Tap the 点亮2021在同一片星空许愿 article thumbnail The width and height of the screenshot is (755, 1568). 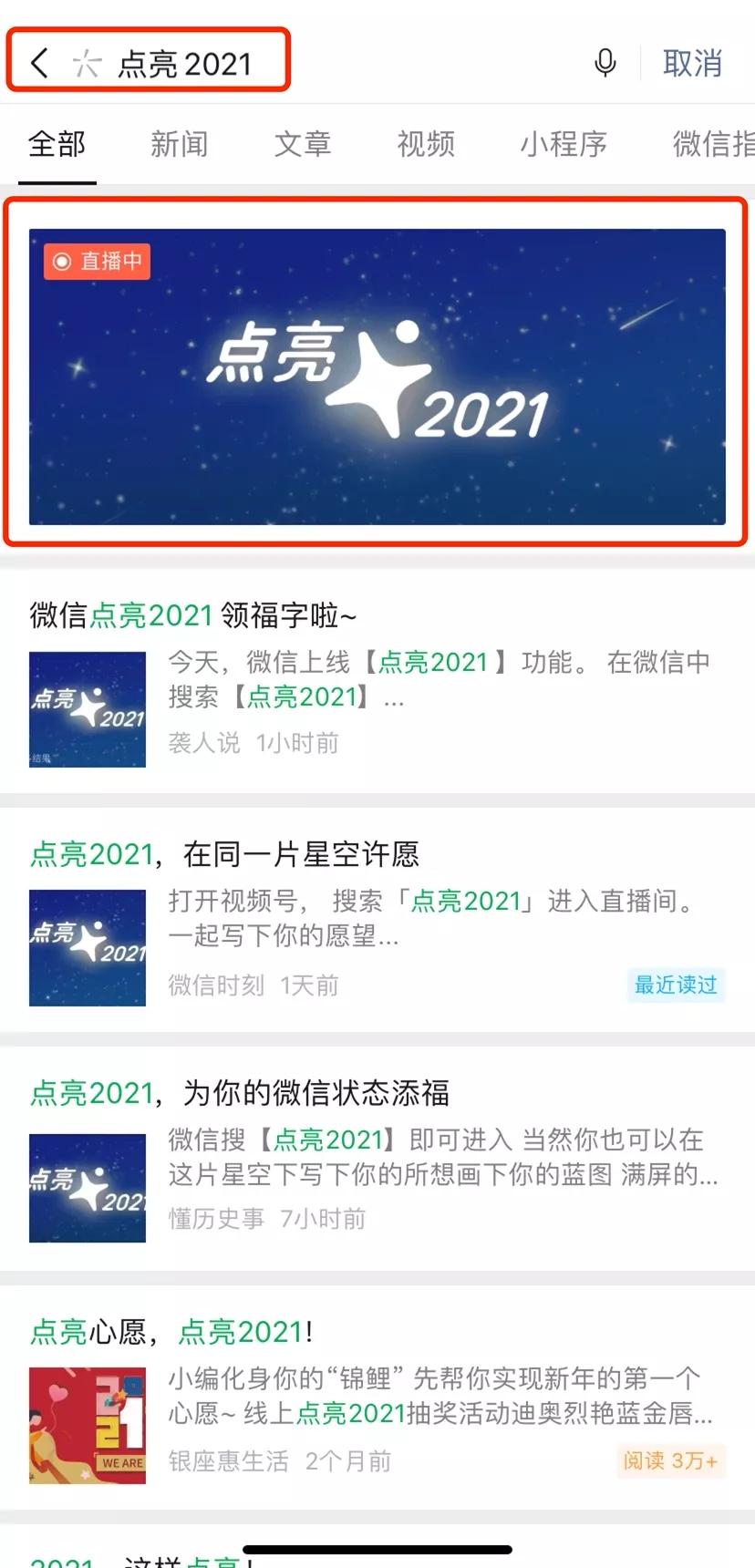click(x=87, y=948)
